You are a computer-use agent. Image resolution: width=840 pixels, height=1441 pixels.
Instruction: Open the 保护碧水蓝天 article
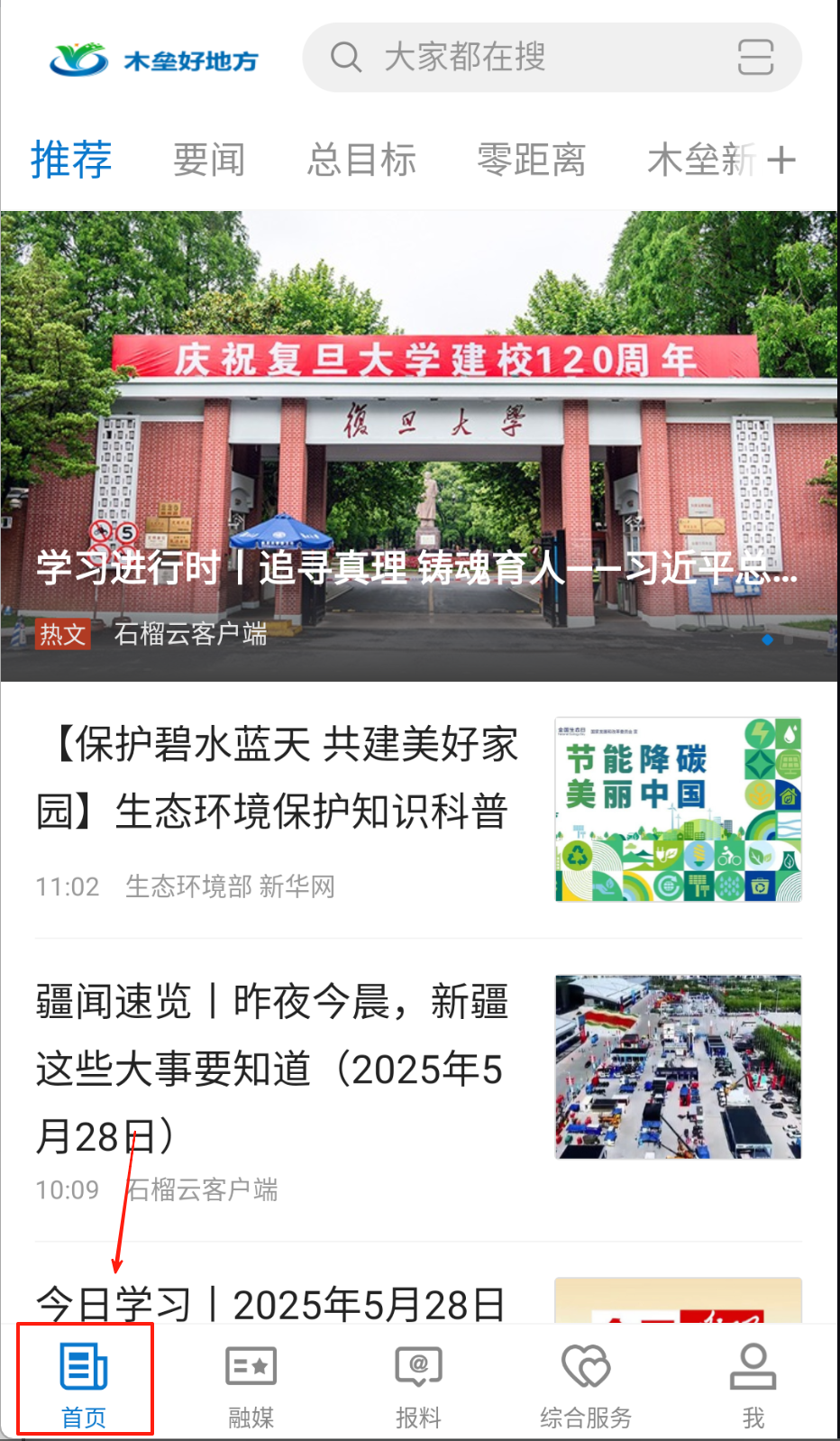(279, 778)
